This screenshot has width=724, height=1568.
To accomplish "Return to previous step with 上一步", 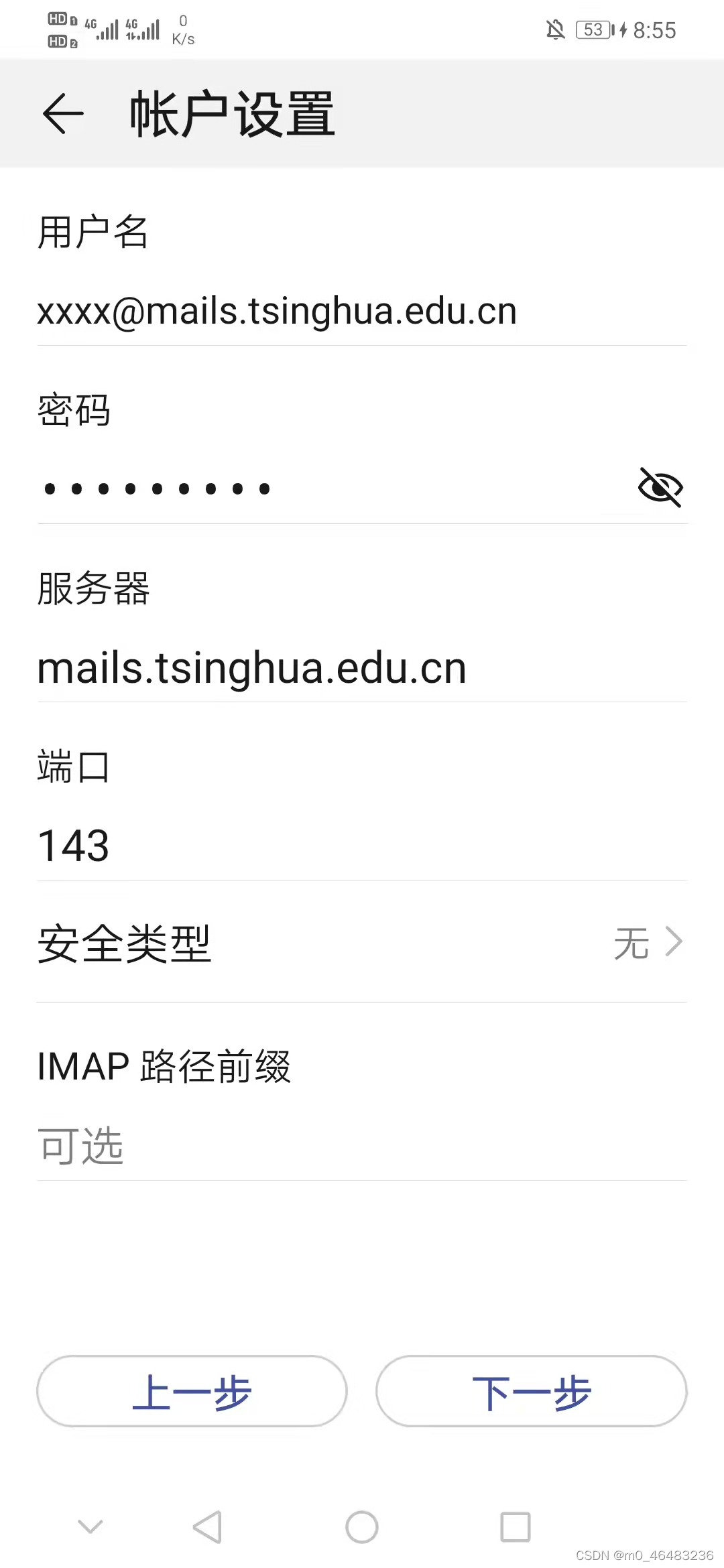I will click(192, 1391).
